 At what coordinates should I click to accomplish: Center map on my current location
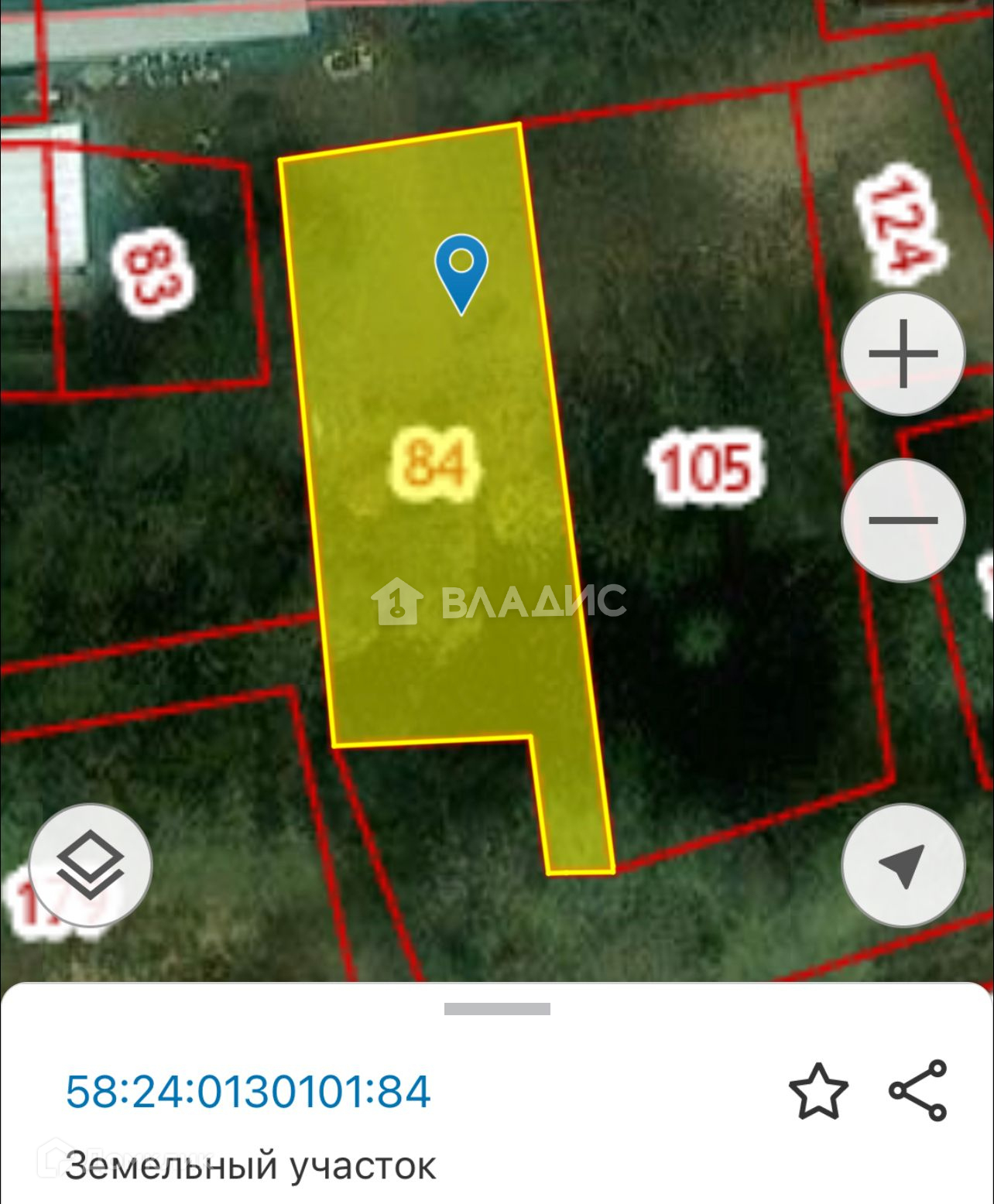(903, 865)
